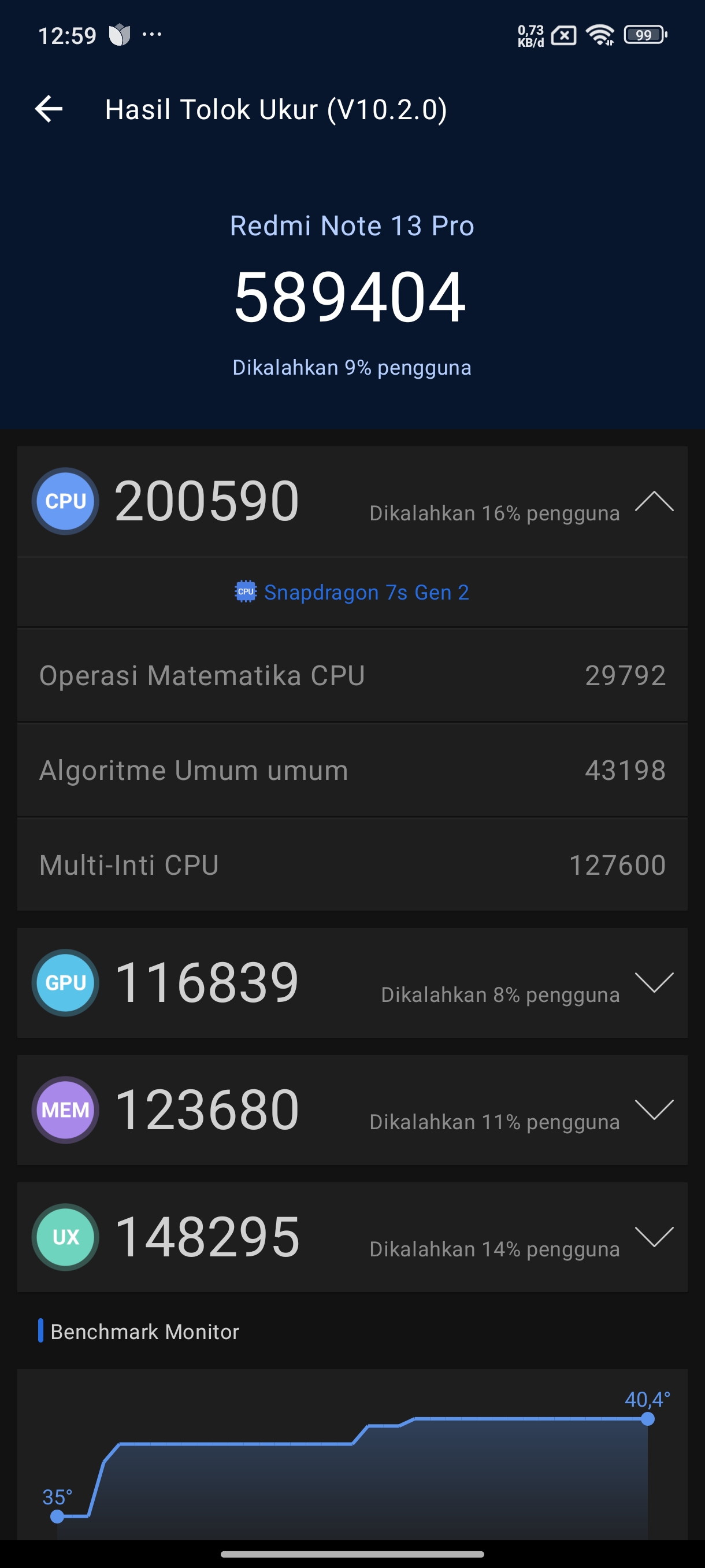The width and height of the screenshot is (705, 1568).
Task: Go back using the arrow icon
Action: point(49,109)
